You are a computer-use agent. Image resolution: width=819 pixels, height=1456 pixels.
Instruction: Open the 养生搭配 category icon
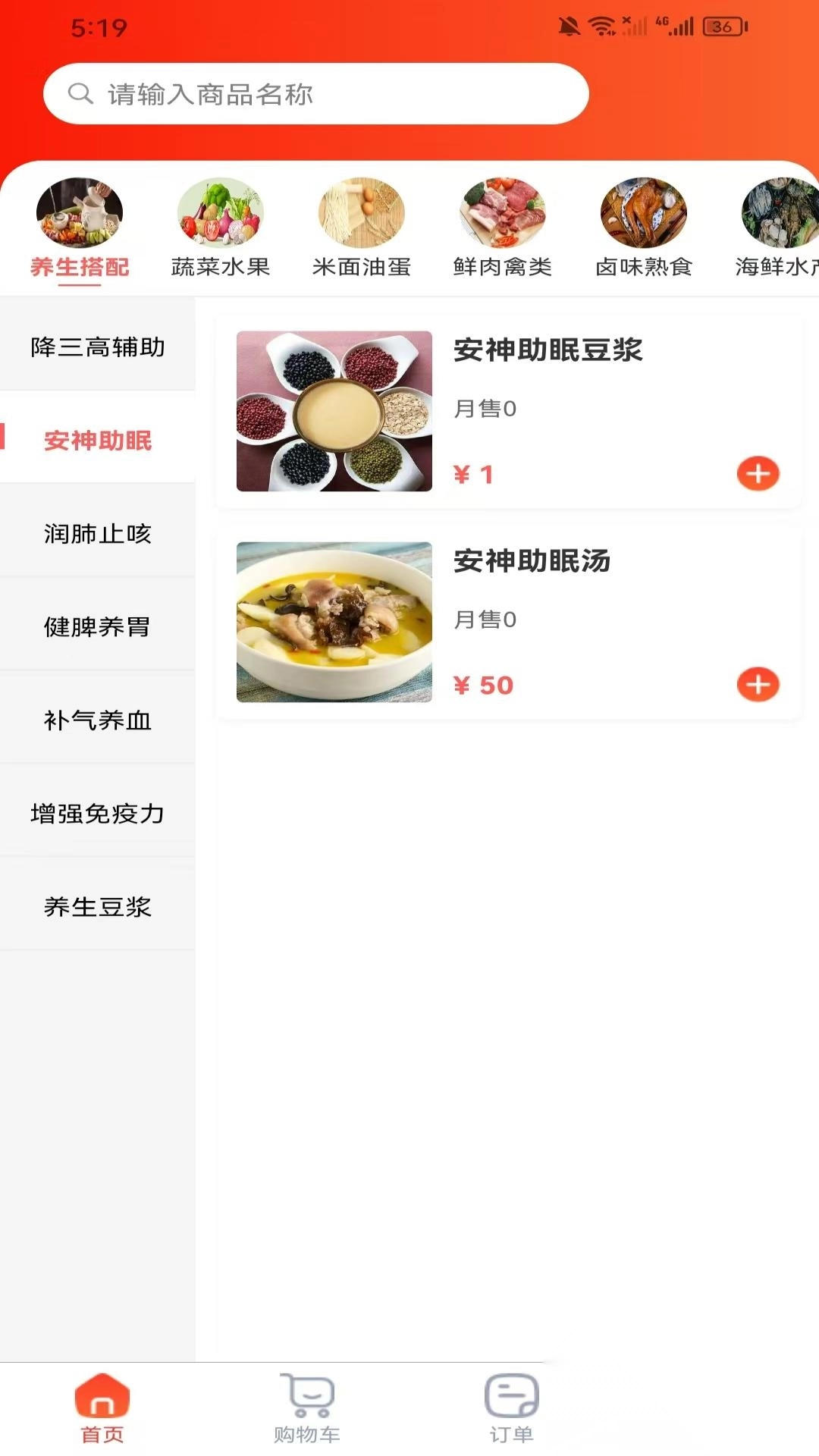pyautogui.click(x=80, y=213)
